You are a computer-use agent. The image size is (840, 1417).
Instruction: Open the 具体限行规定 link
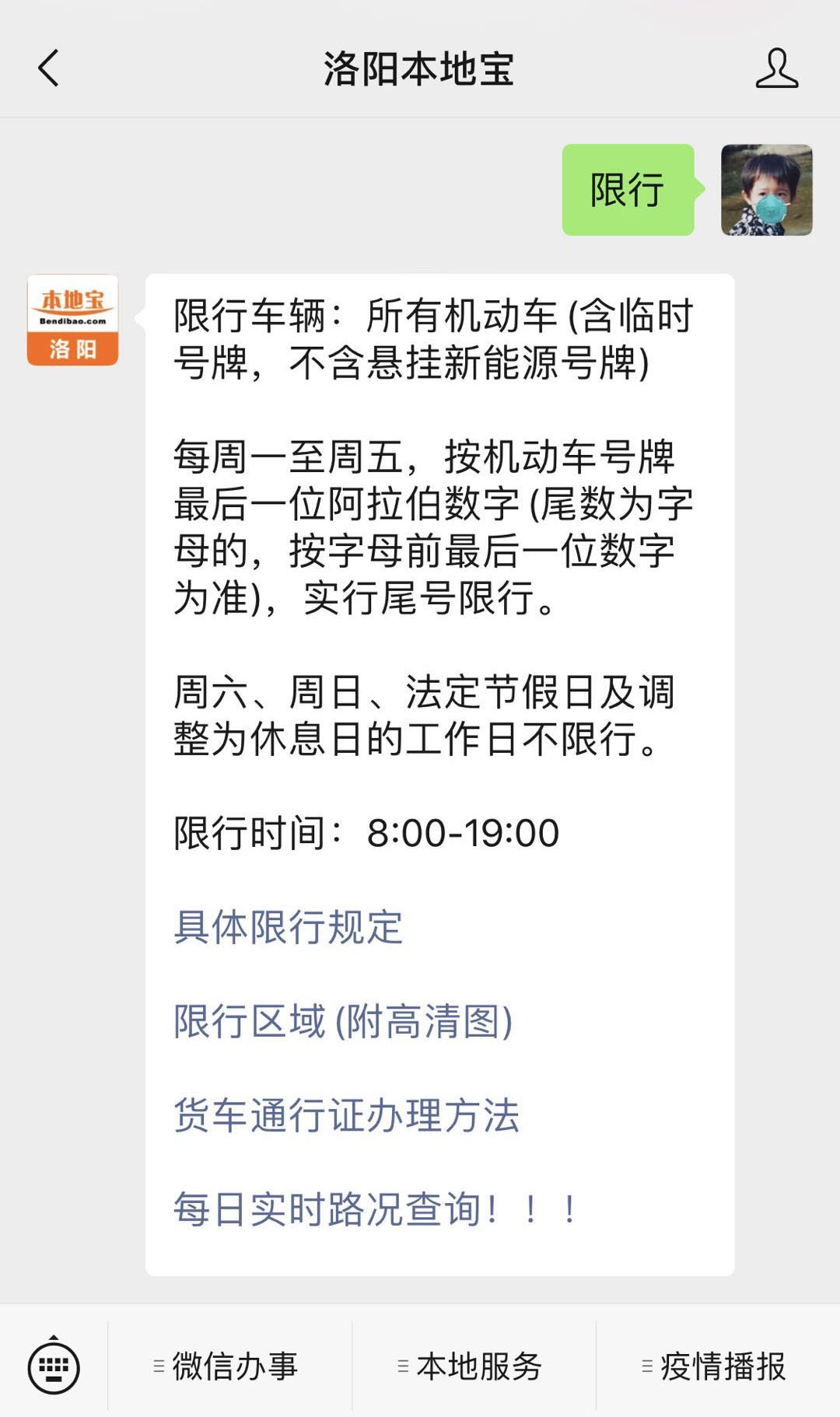click(288, 926)
